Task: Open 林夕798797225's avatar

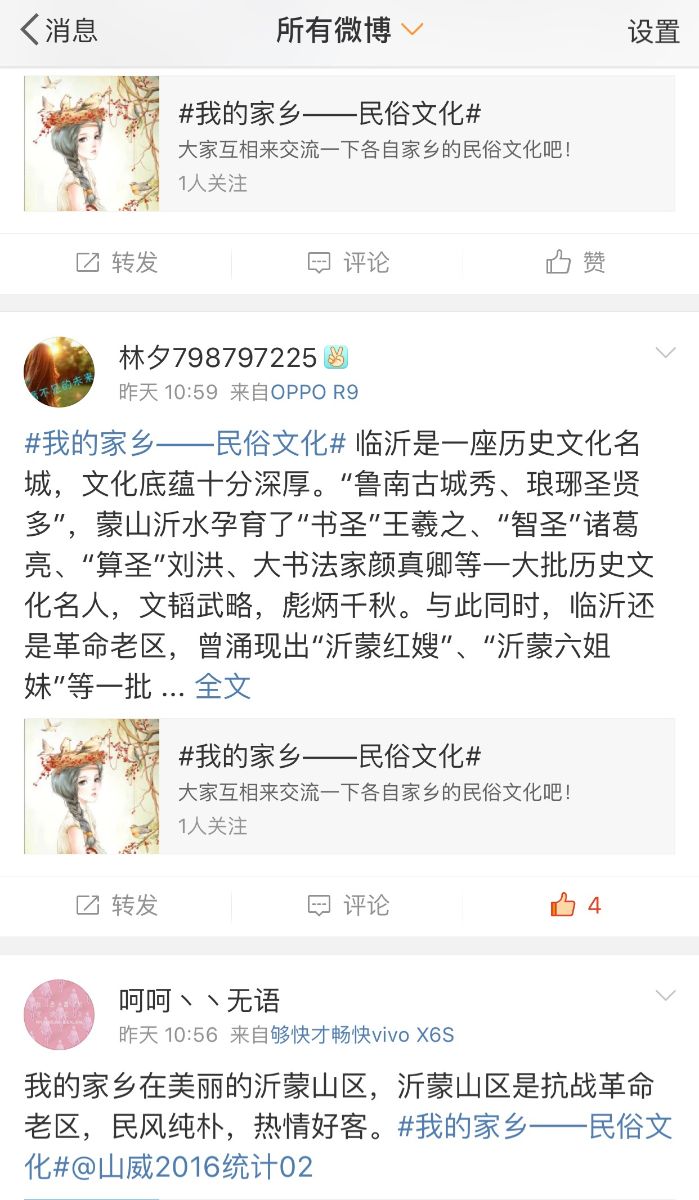Action: tap(59, 372)
